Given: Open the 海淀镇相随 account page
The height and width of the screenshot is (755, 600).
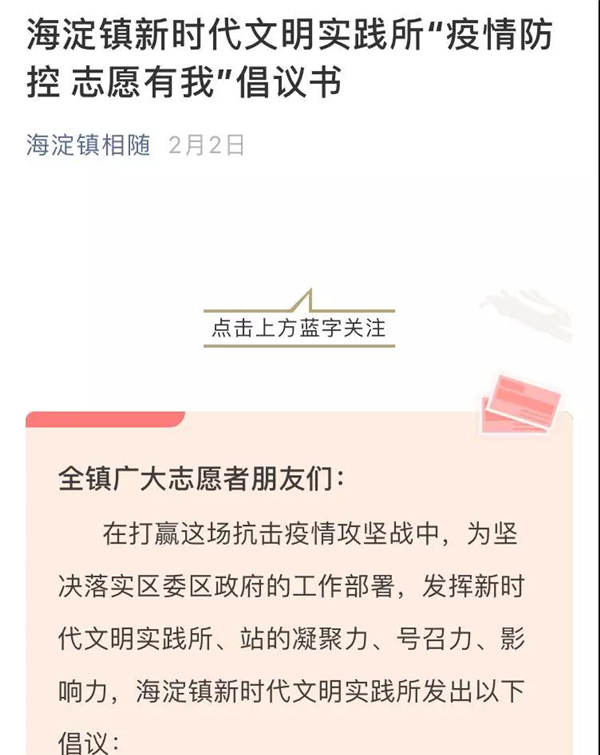Looking at the screenshot, I should (x=88, y=145).
